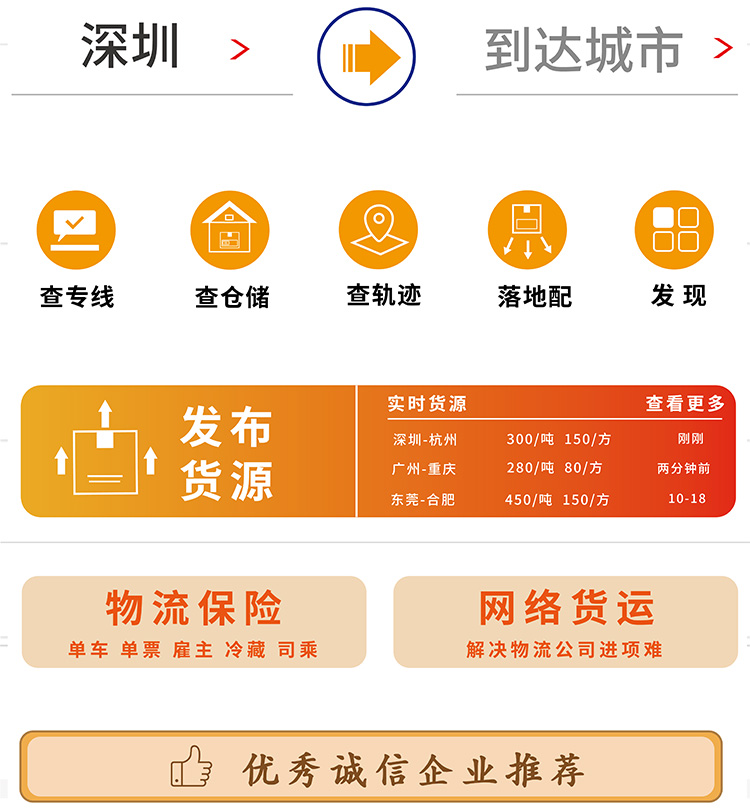Open the 到达城市 arrival city selector

pyautogui.click(x=583, y=48)
